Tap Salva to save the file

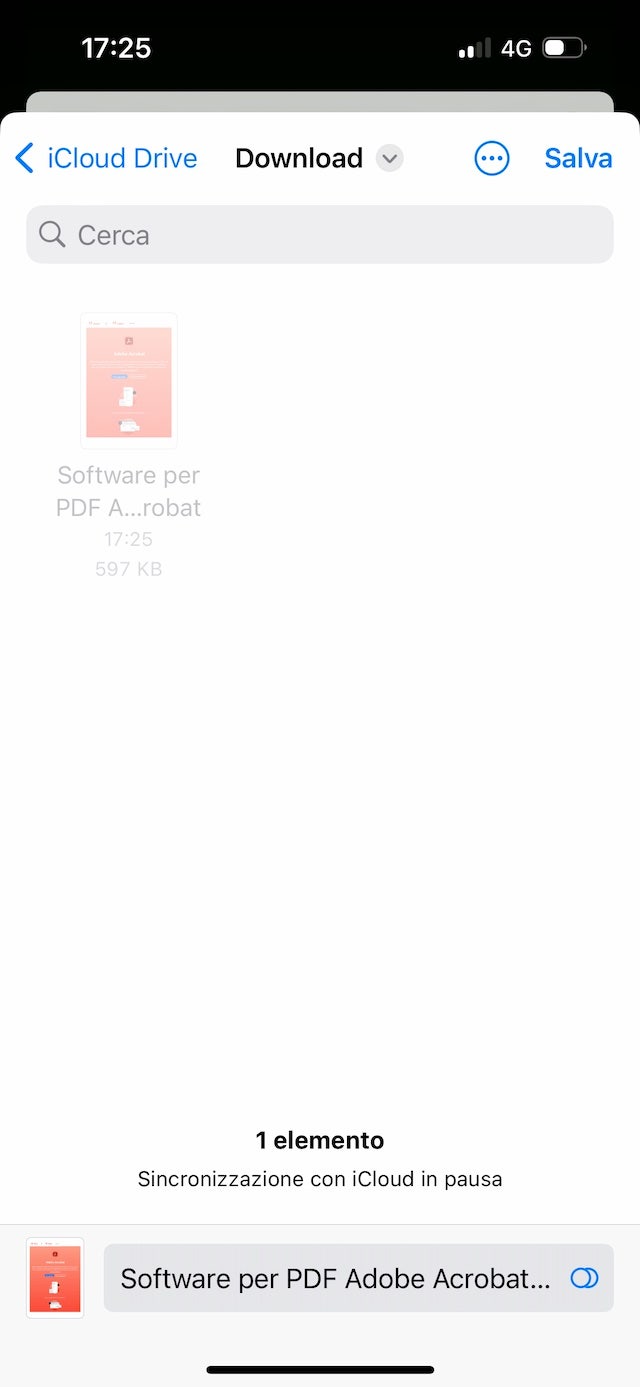578,158
